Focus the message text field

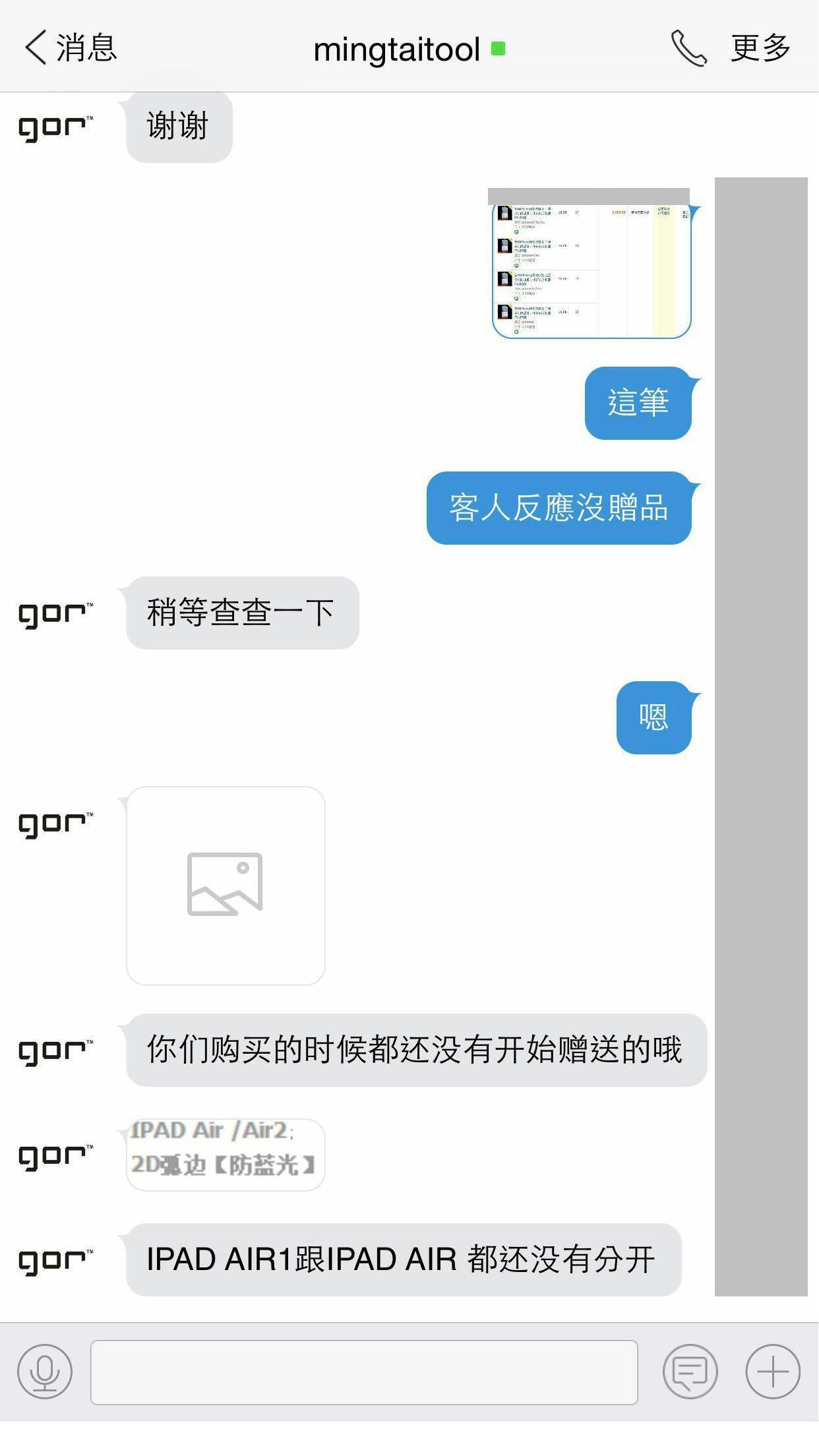point(364,1372)
